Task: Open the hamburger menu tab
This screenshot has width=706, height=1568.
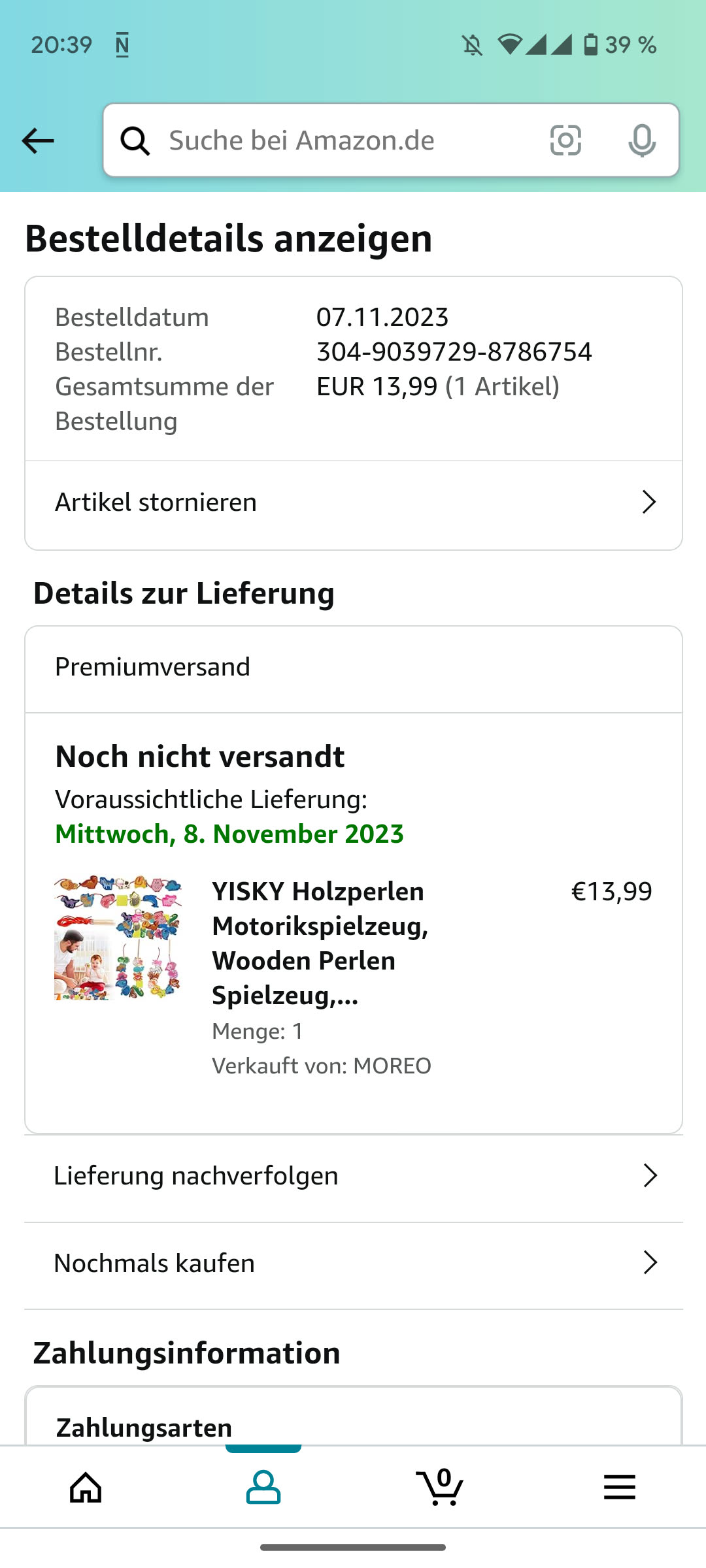Action: coord(619,1488)
